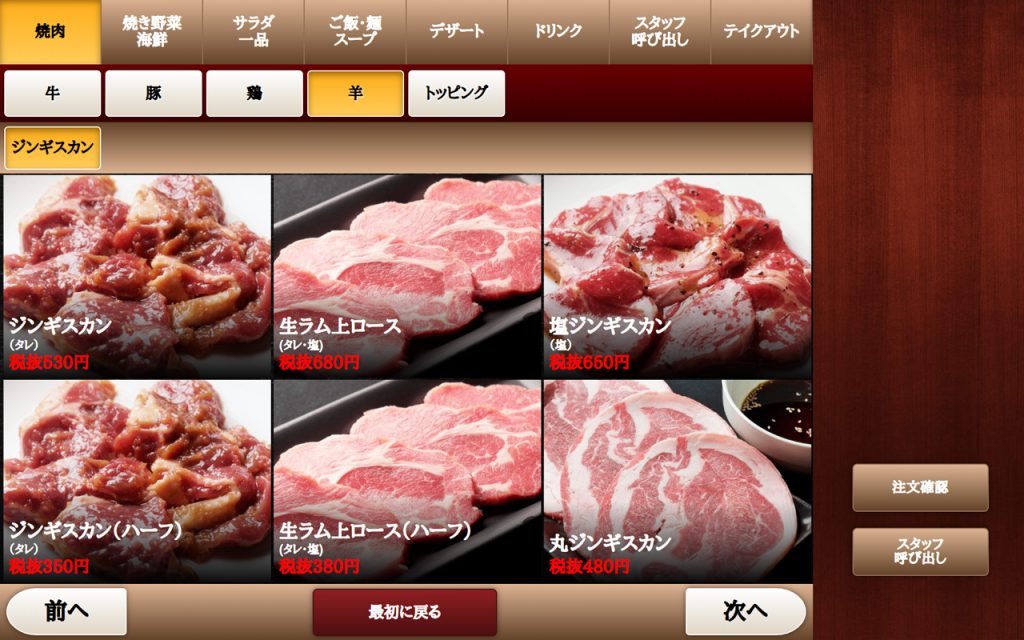
Task: Tap the top スタッフ呼び出し tab
Action: (x=659, y=32)
